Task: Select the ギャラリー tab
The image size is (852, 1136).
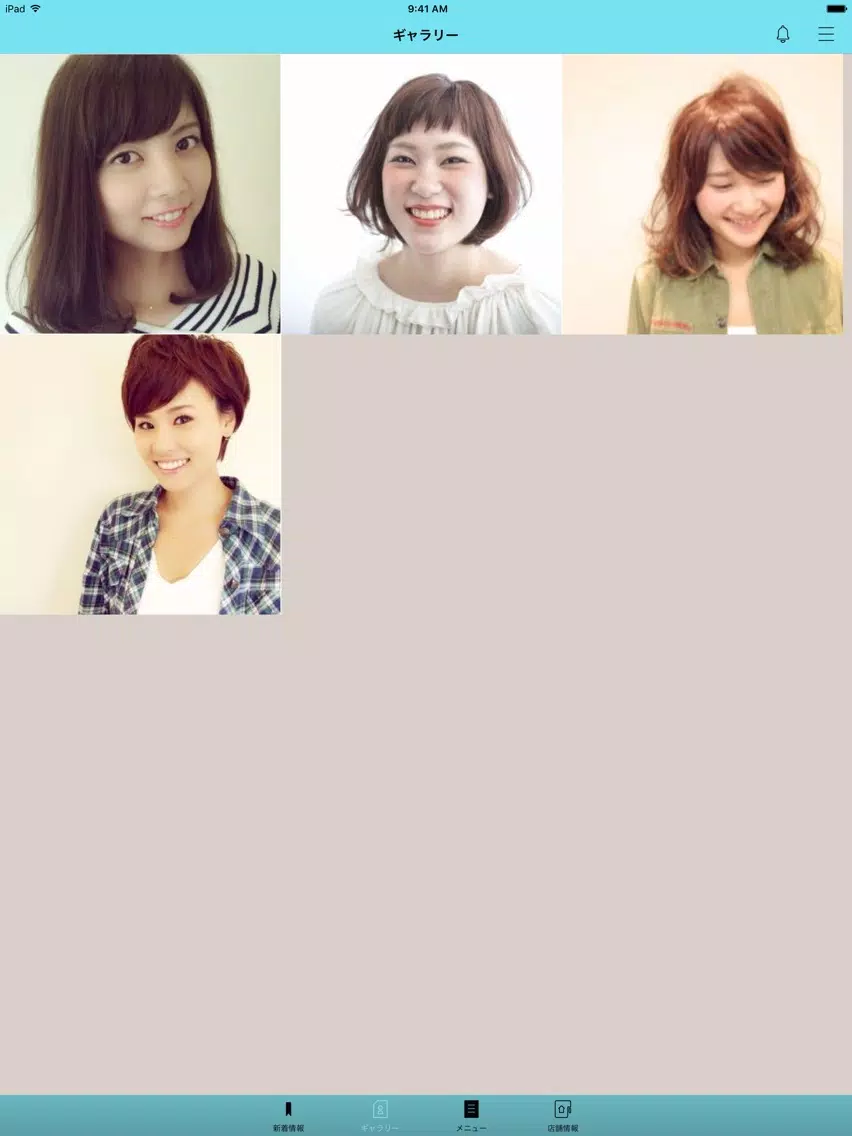Action: (x=380, y=1114)
